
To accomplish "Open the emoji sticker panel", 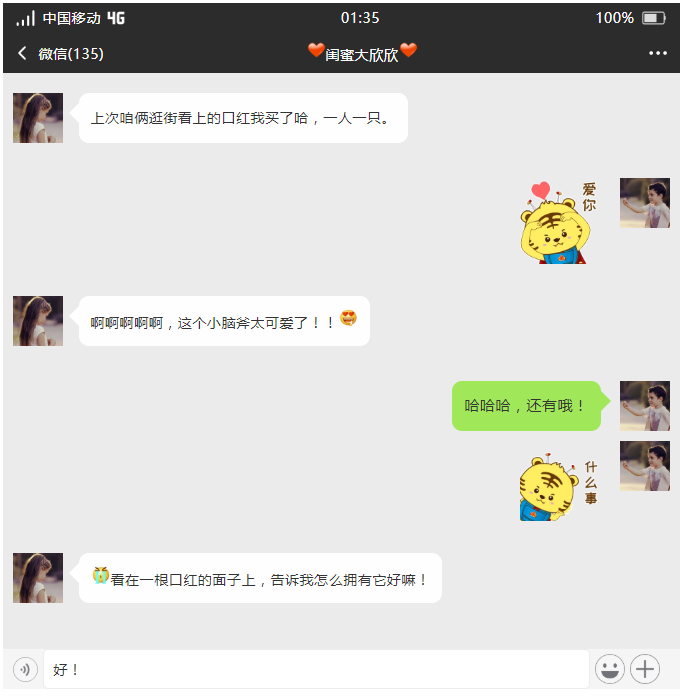I will [x=609, y=668].
